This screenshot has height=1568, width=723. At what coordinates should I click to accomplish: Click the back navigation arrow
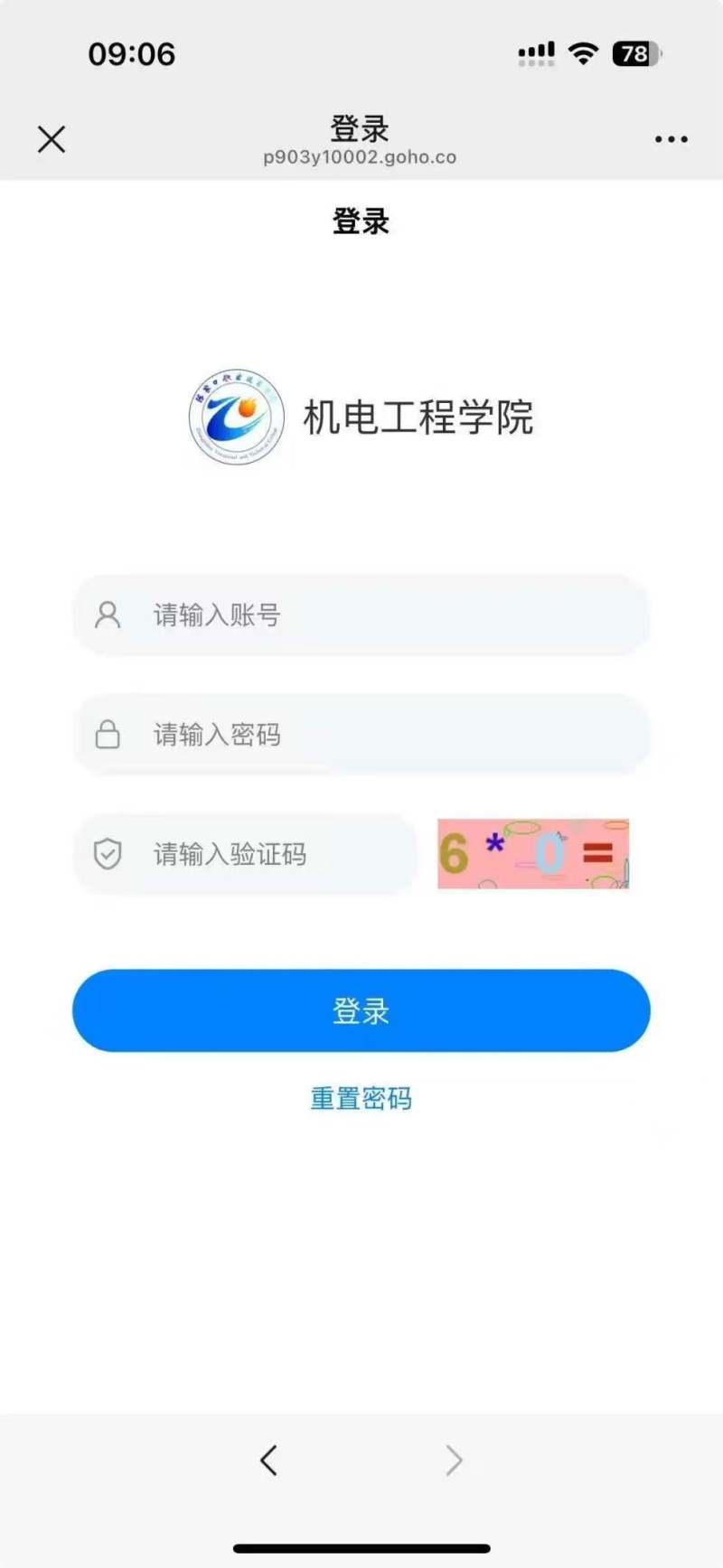click(x=268, y=1460)
